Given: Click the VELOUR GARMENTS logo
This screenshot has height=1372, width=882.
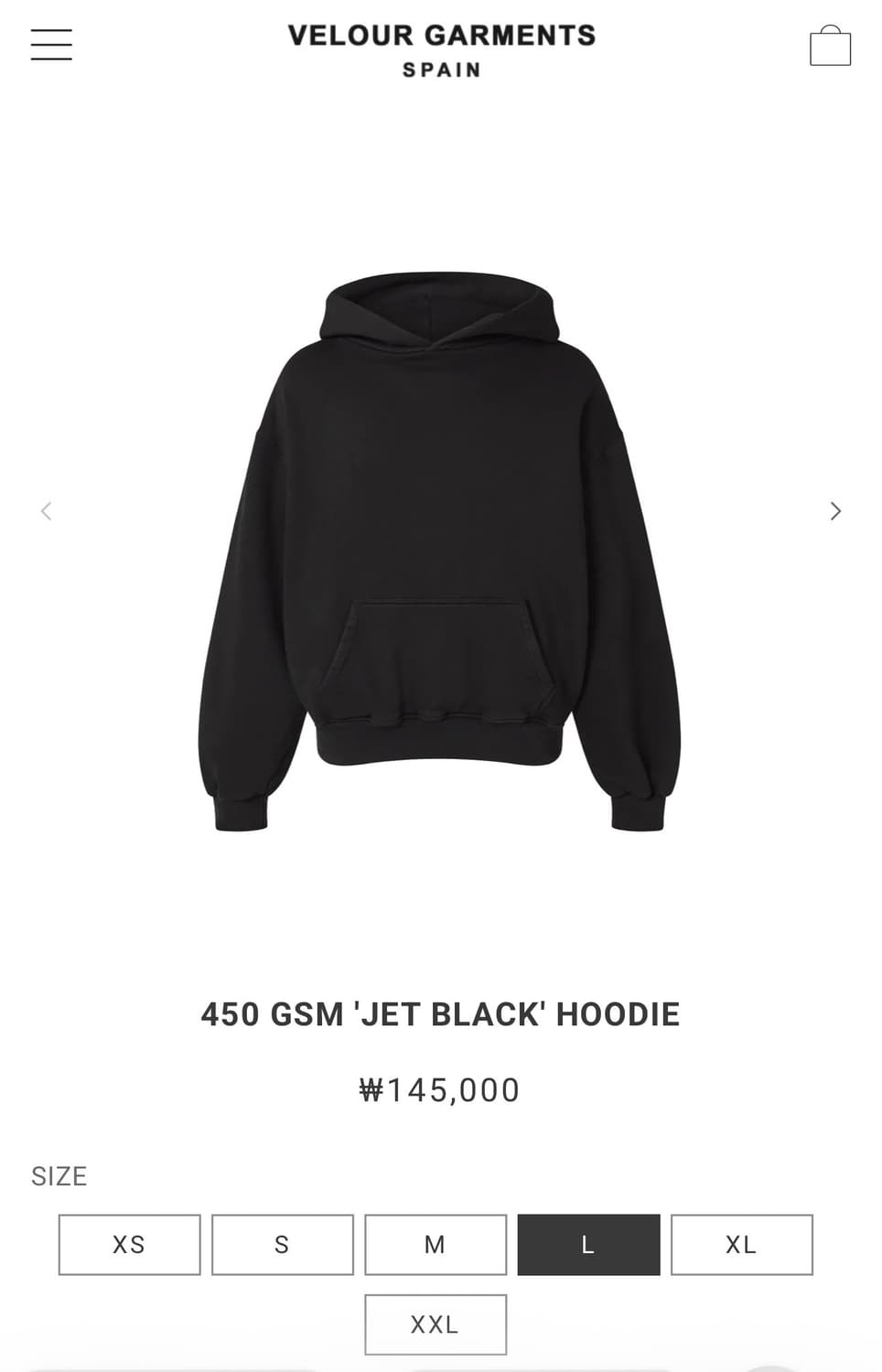Looking at the screenshot, I should [441, 35].
